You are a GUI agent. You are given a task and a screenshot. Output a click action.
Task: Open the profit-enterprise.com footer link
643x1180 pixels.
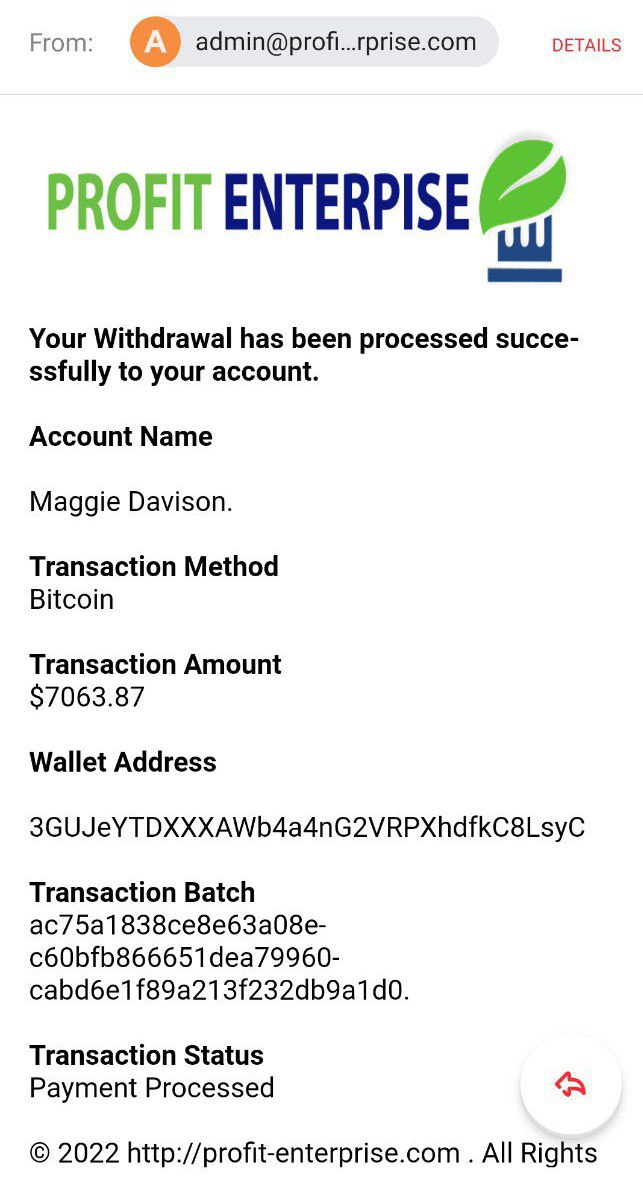pos(293,1153)
